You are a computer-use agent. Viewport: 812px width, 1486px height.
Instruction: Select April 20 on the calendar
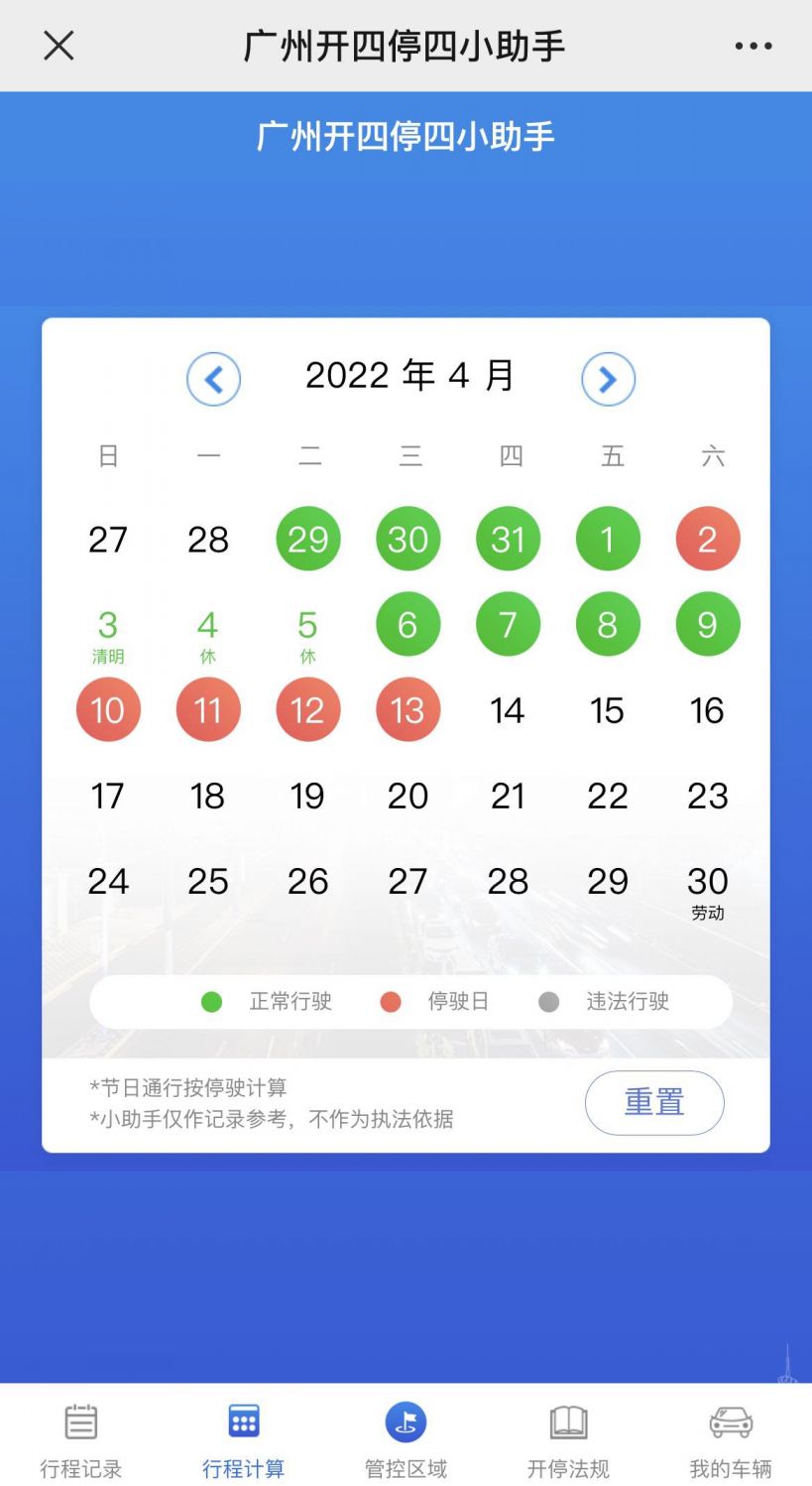click(407, 796)
